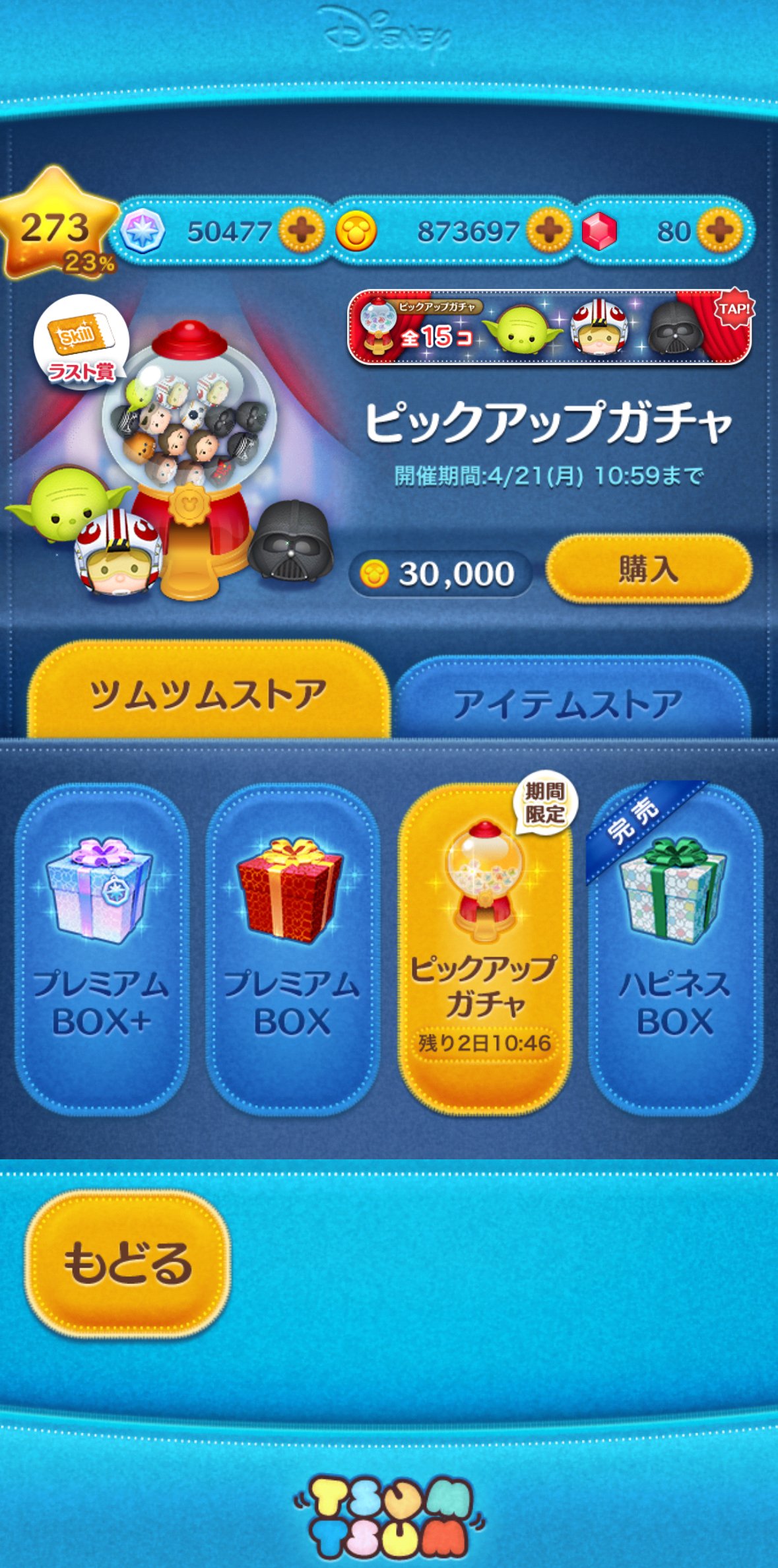Select the ピックアップガチャ limited-time card
Viewport: 778px width, 1568px height.
click(x=484, y=949)
